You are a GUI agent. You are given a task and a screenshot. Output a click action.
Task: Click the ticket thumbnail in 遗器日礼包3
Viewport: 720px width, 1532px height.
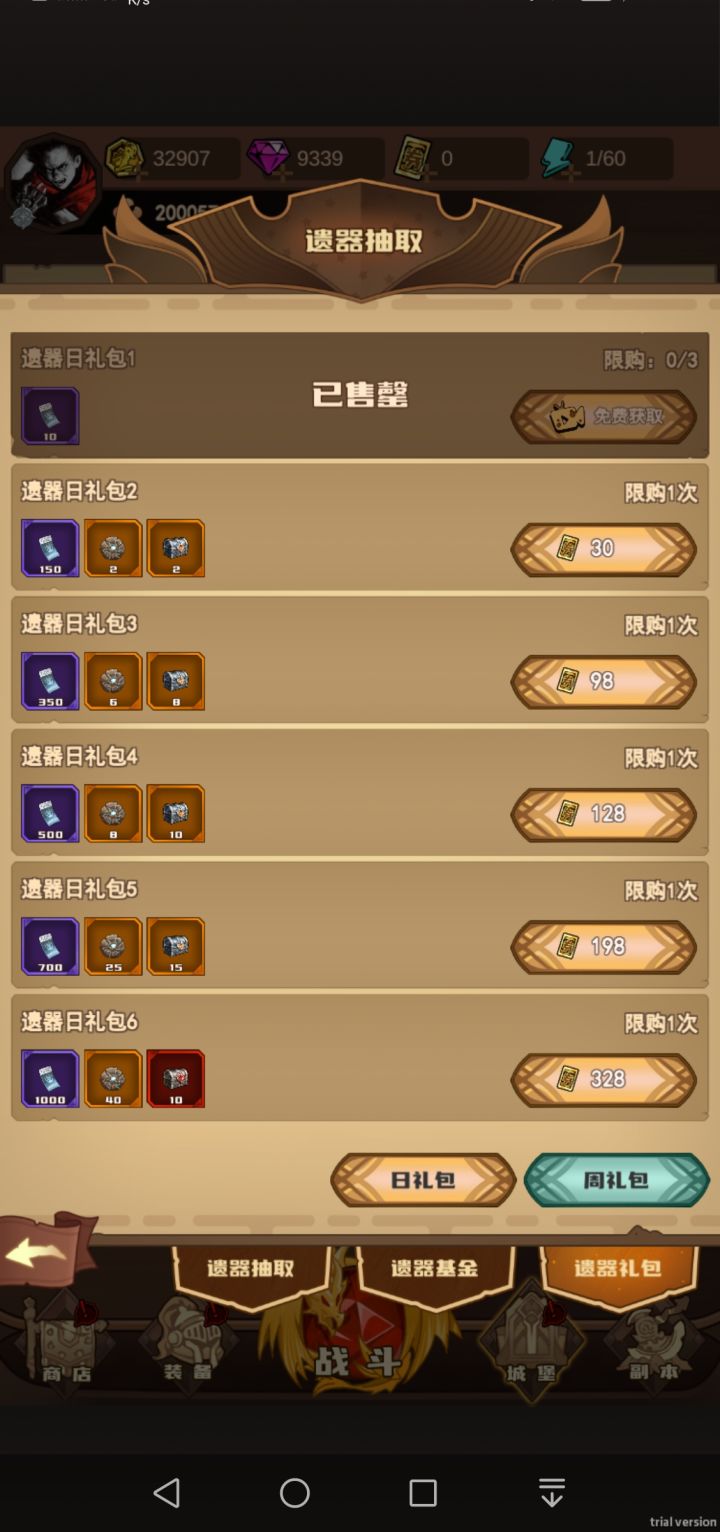click(x=49, y=681)
